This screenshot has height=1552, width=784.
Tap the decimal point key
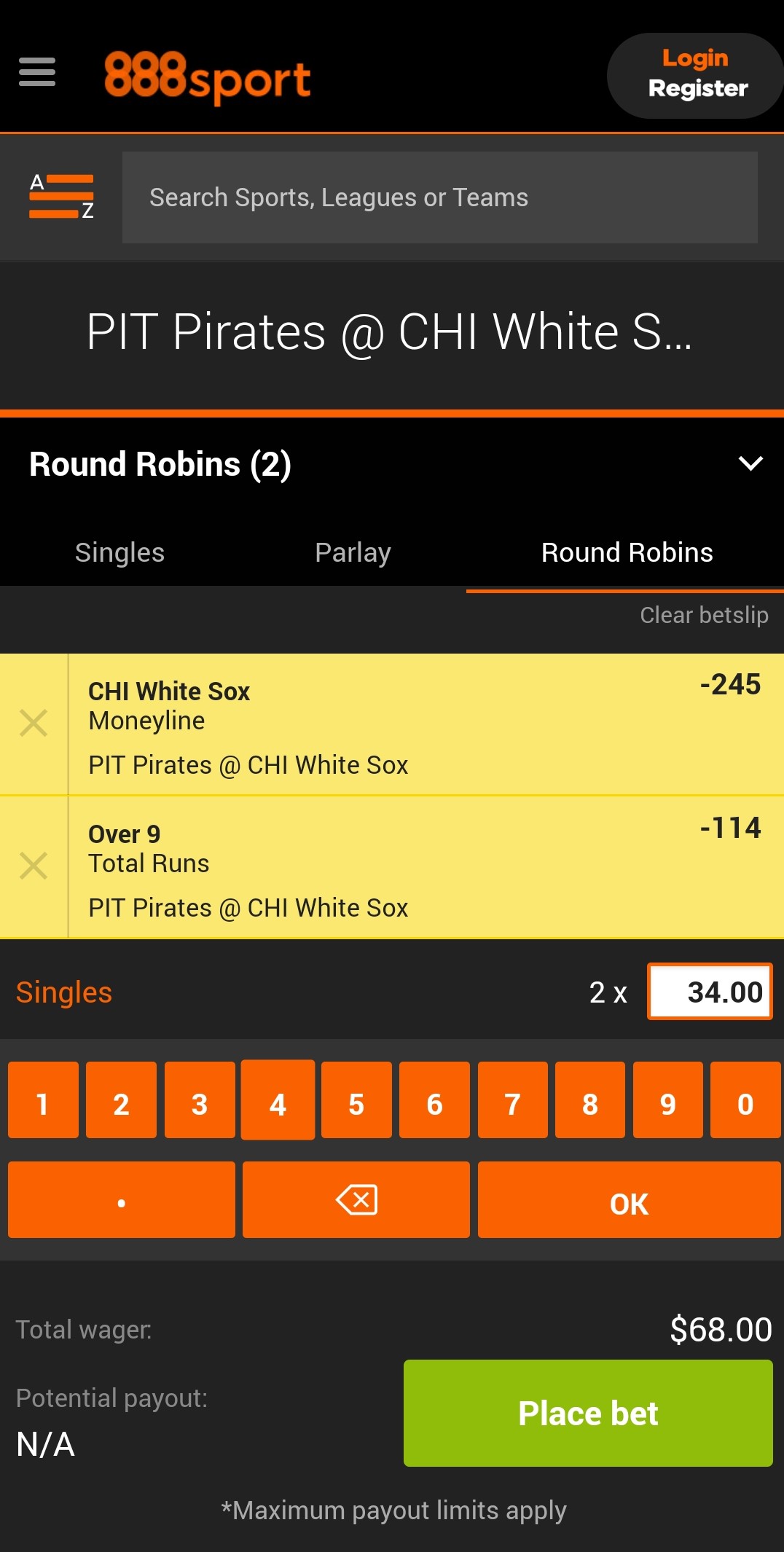(122, 1199)
